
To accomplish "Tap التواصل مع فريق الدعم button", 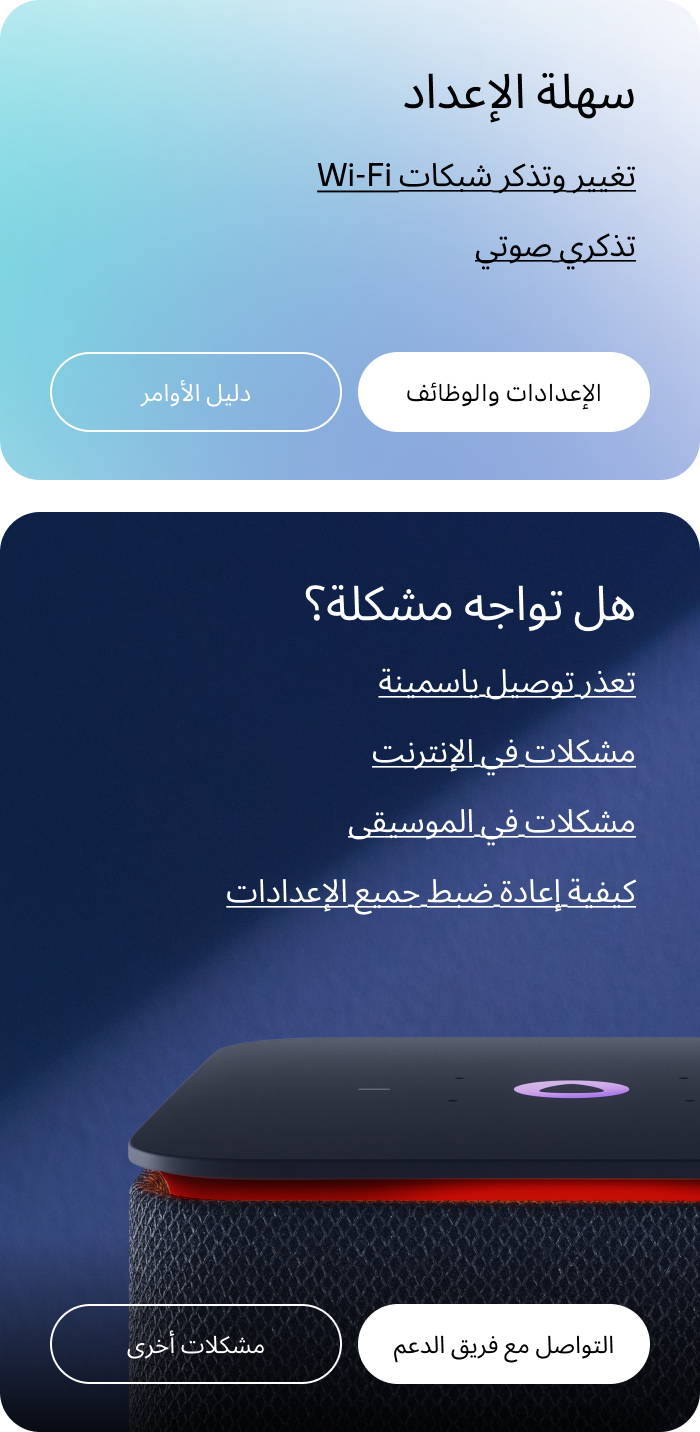I will click(504, 1344).
